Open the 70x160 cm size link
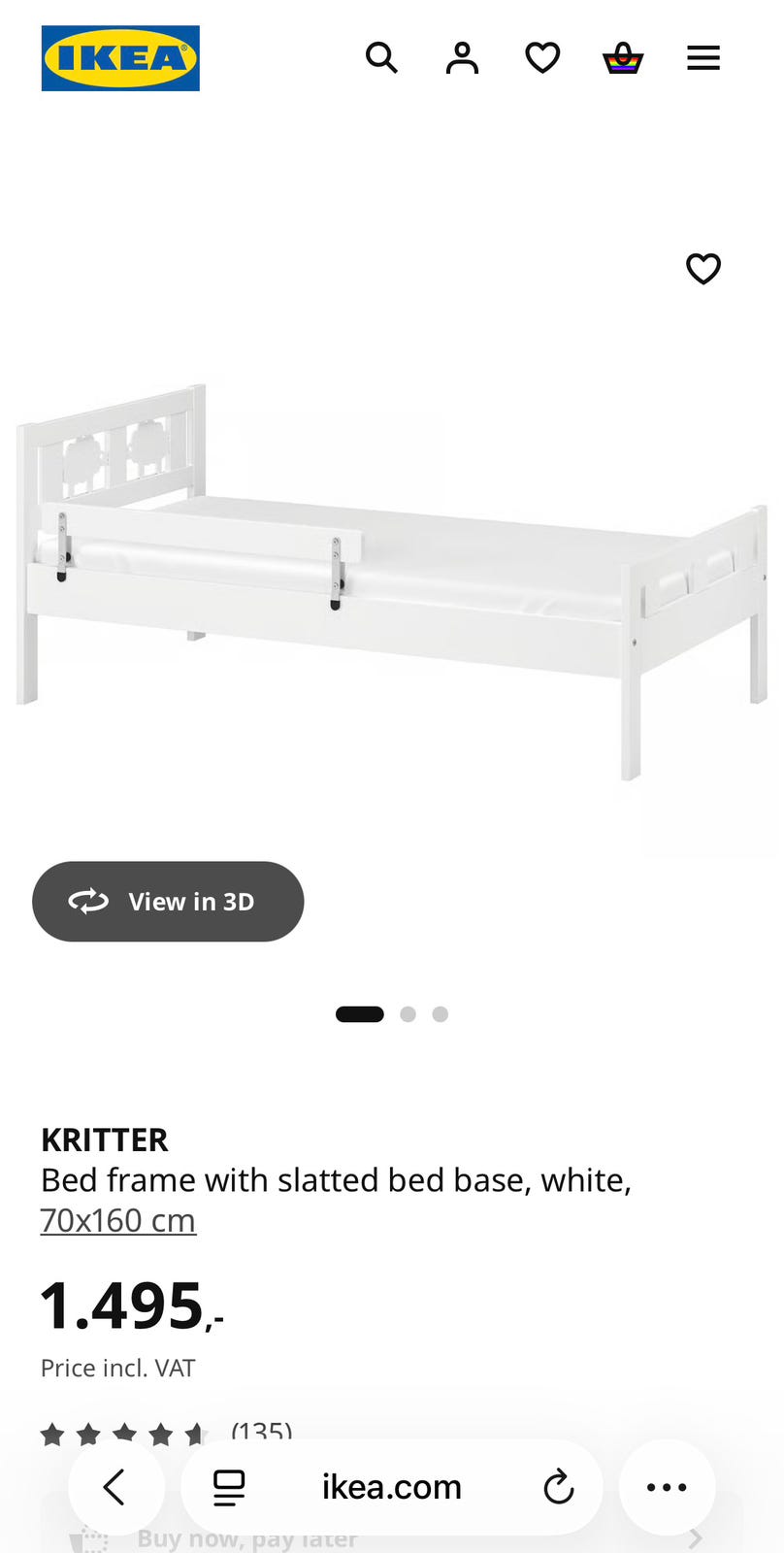 [x=118, y=1220]
